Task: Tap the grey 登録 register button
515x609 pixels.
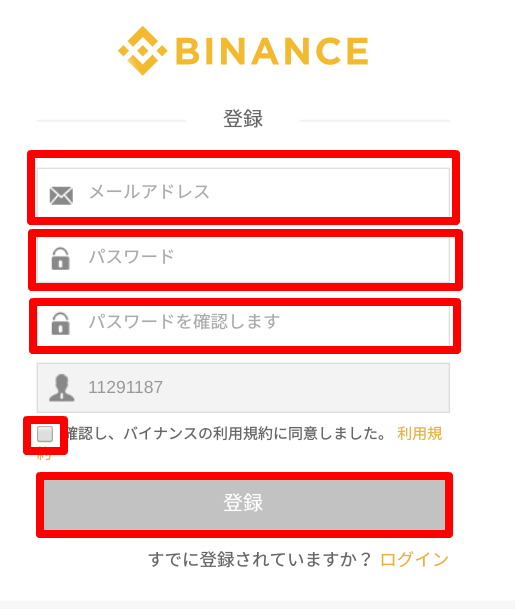Action: click(244, 505)
